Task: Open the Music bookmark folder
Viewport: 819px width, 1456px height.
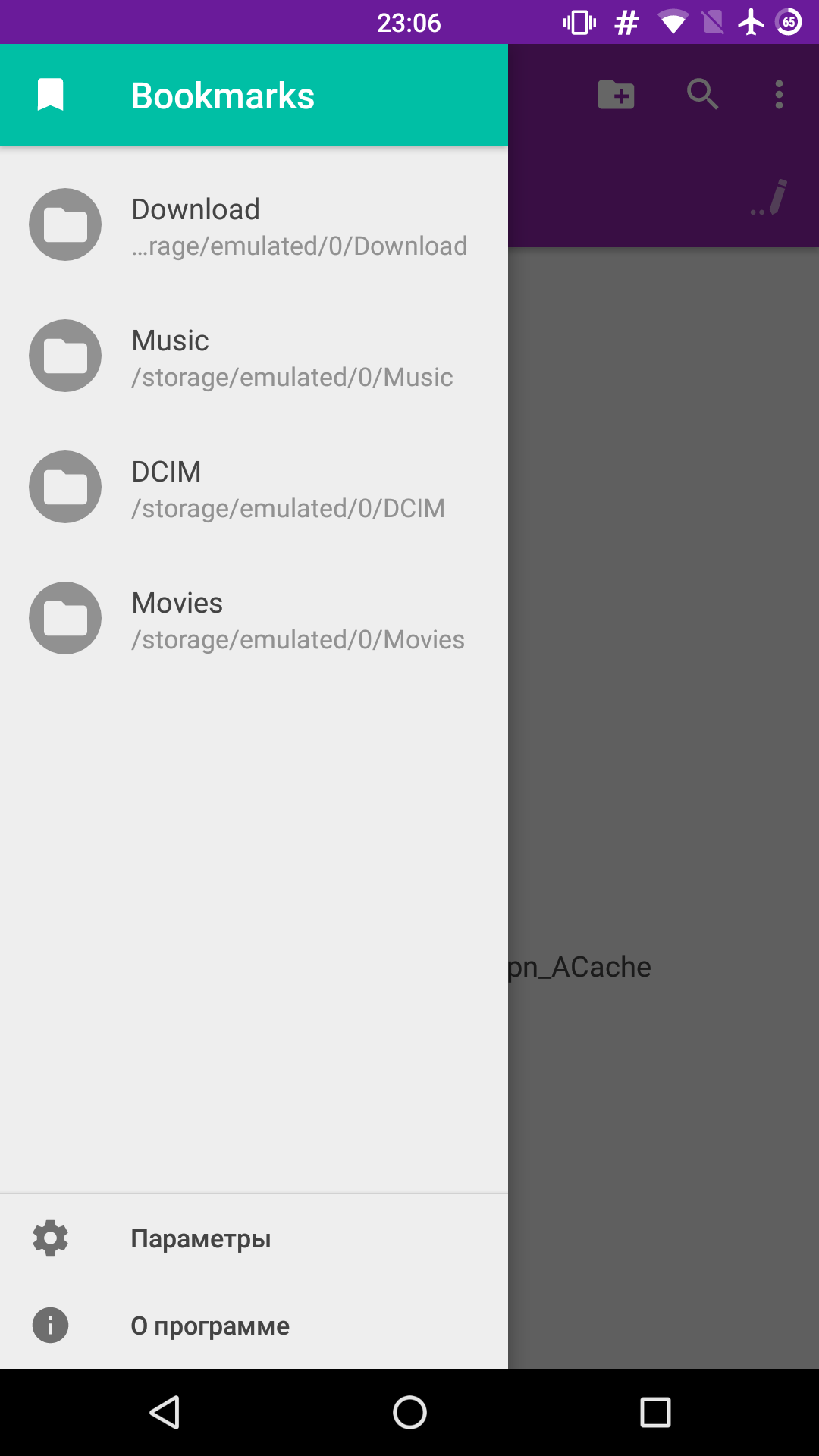Action: coord(254,356)
